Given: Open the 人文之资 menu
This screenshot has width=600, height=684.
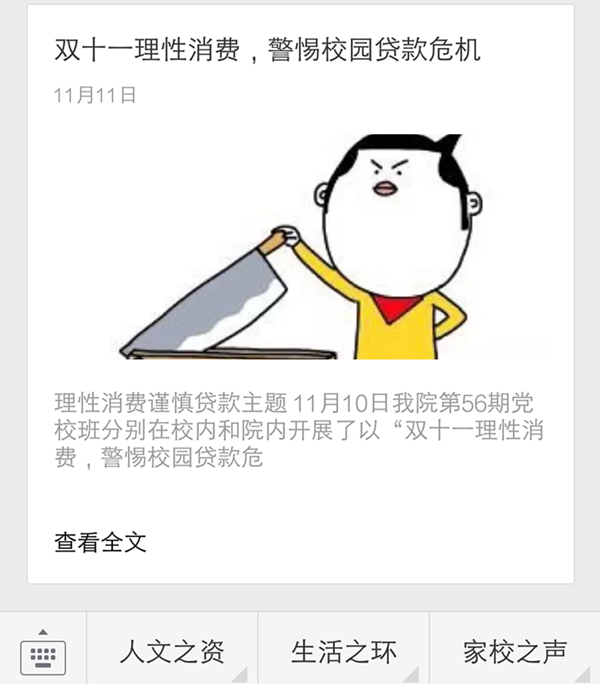Looking at the screenshot, I should 172,652.
